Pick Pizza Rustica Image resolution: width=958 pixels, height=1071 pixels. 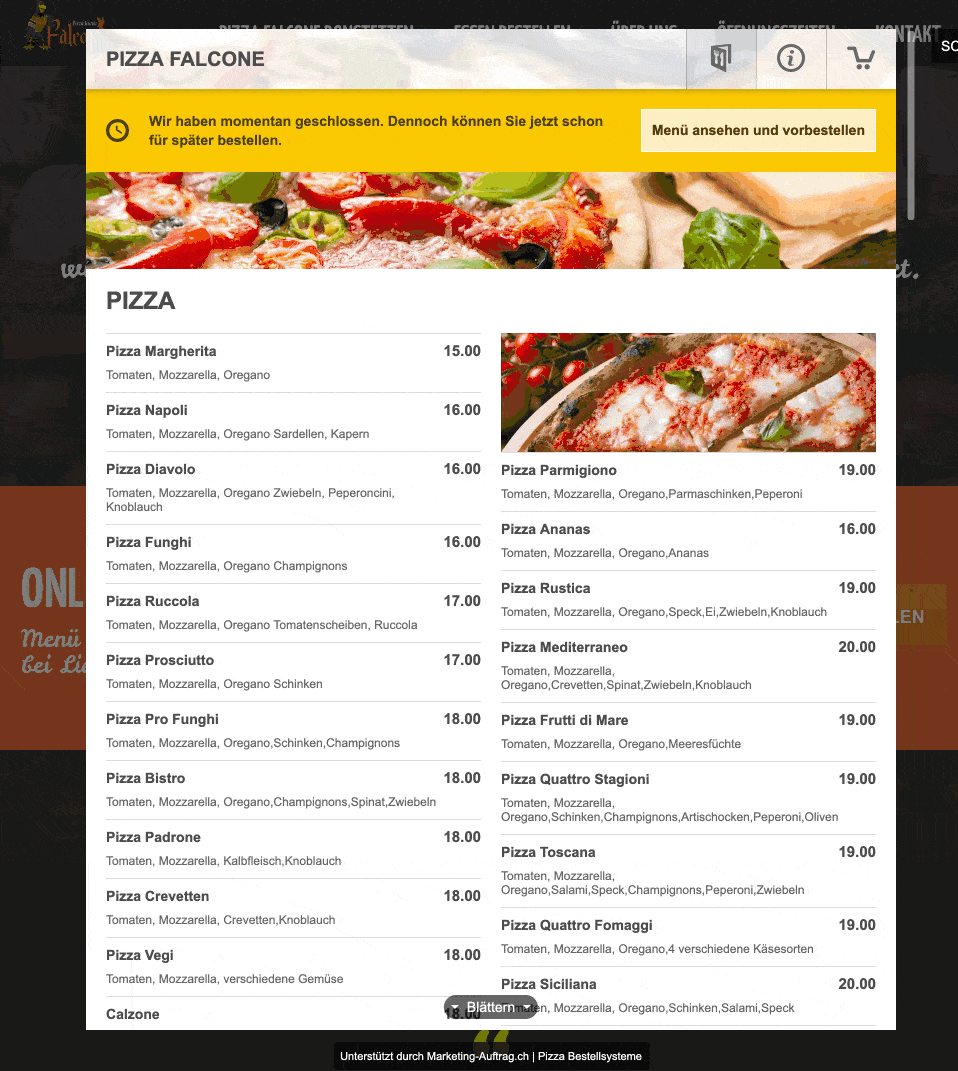tap(688, 599)
